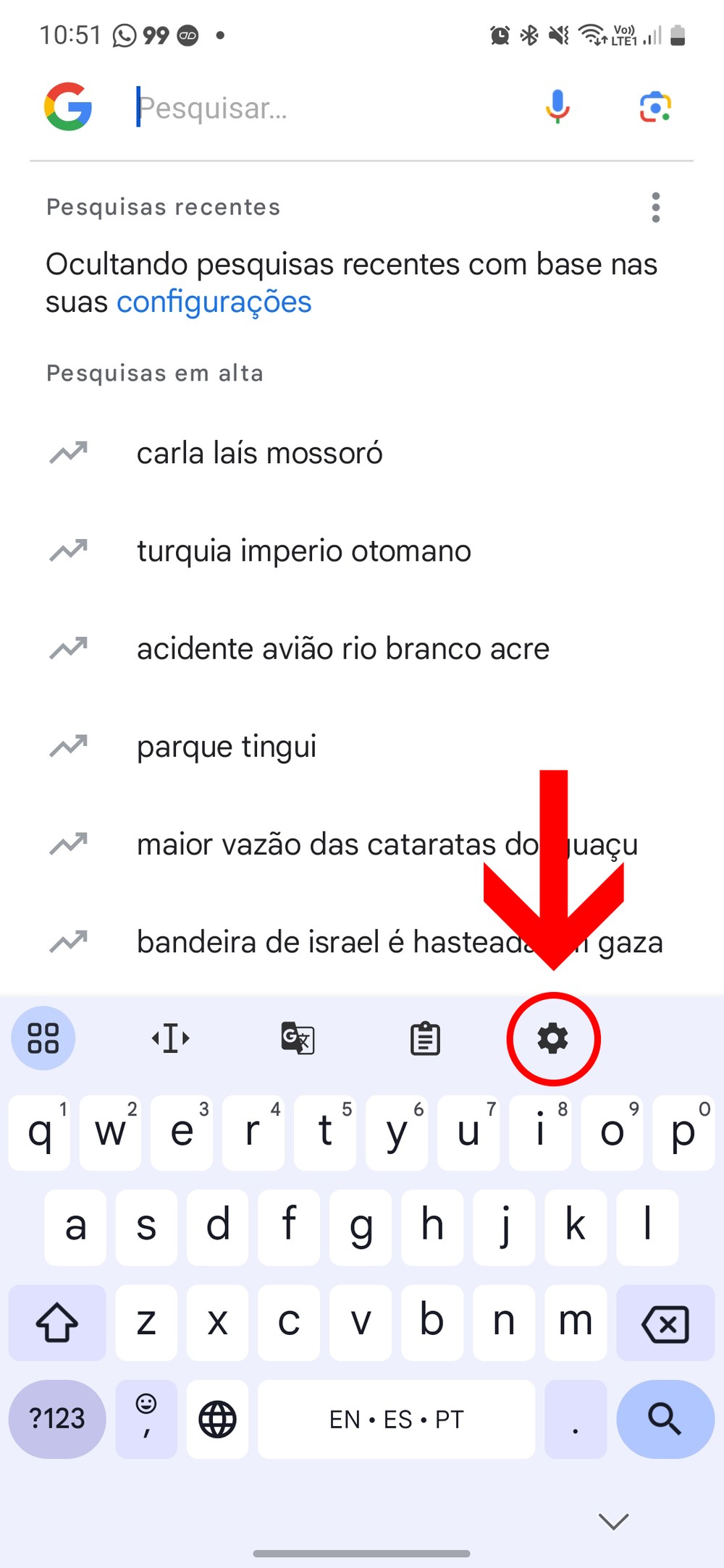
Task: Open Google Lens camera search
Action: point(655,107)
